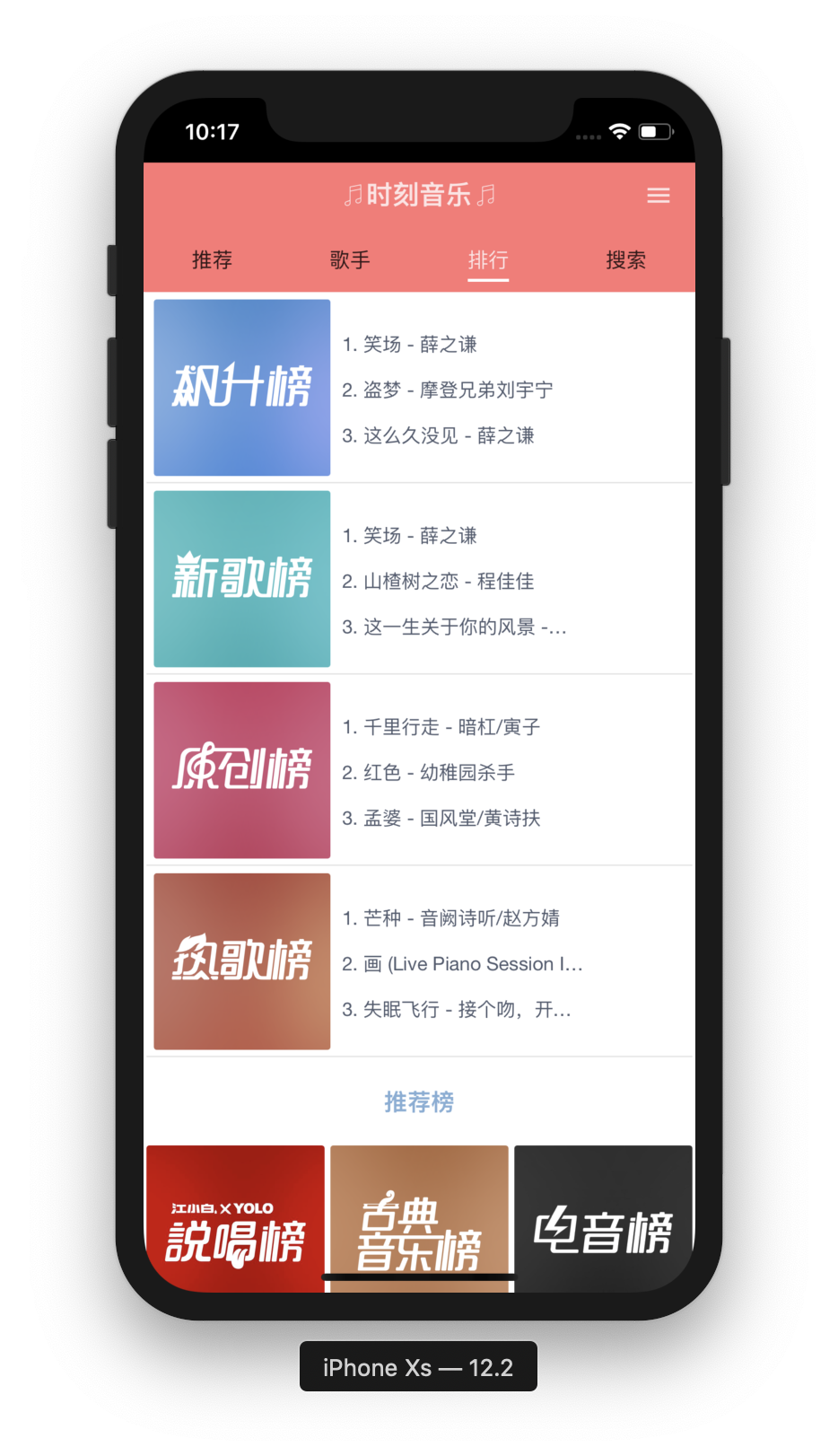Open the 热歌榜 chart
The image size is (838, 1456).
tap(242, 961)
